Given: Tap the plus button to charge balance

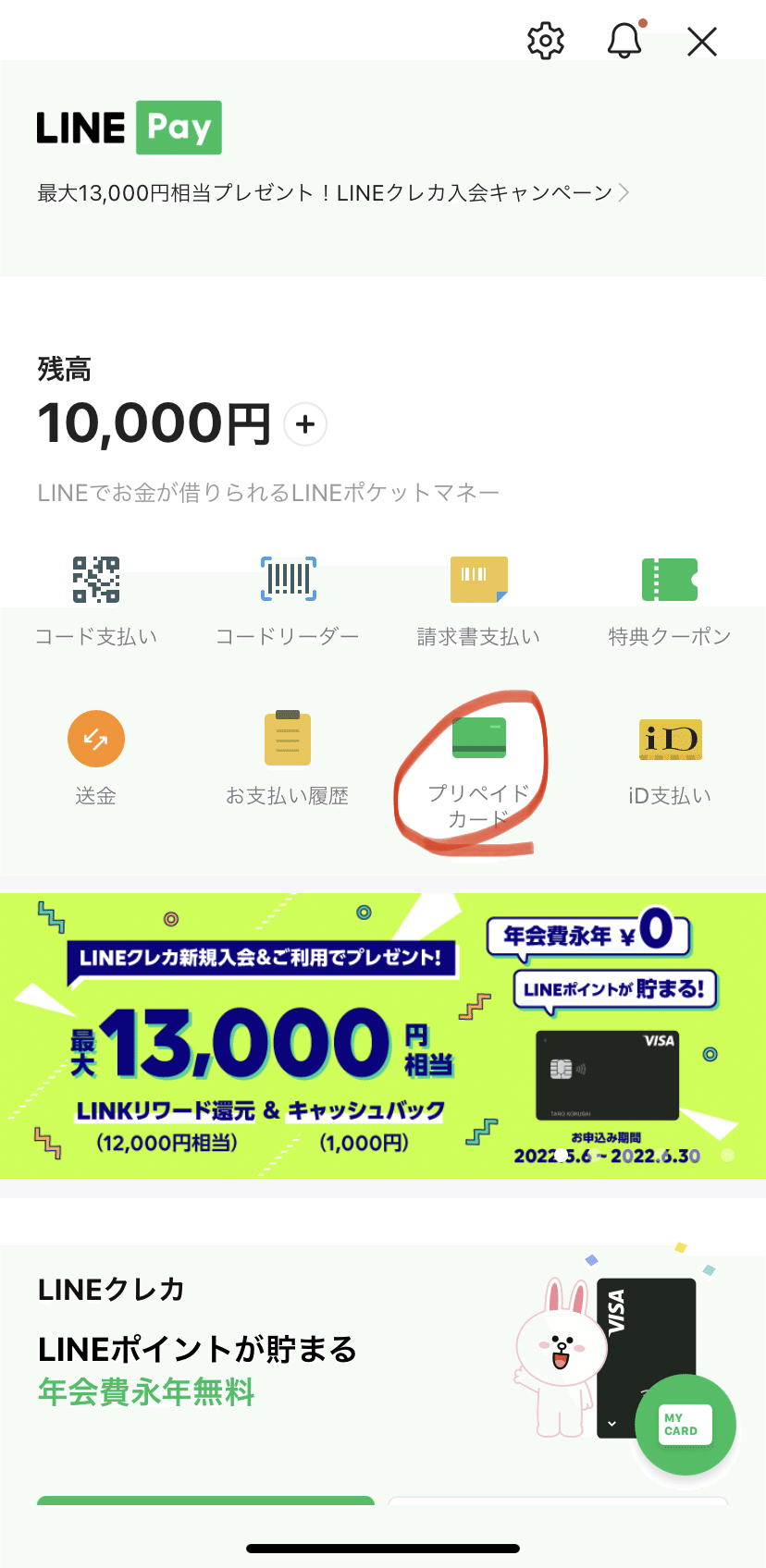Looking at the screenshot, I should 305,424.
